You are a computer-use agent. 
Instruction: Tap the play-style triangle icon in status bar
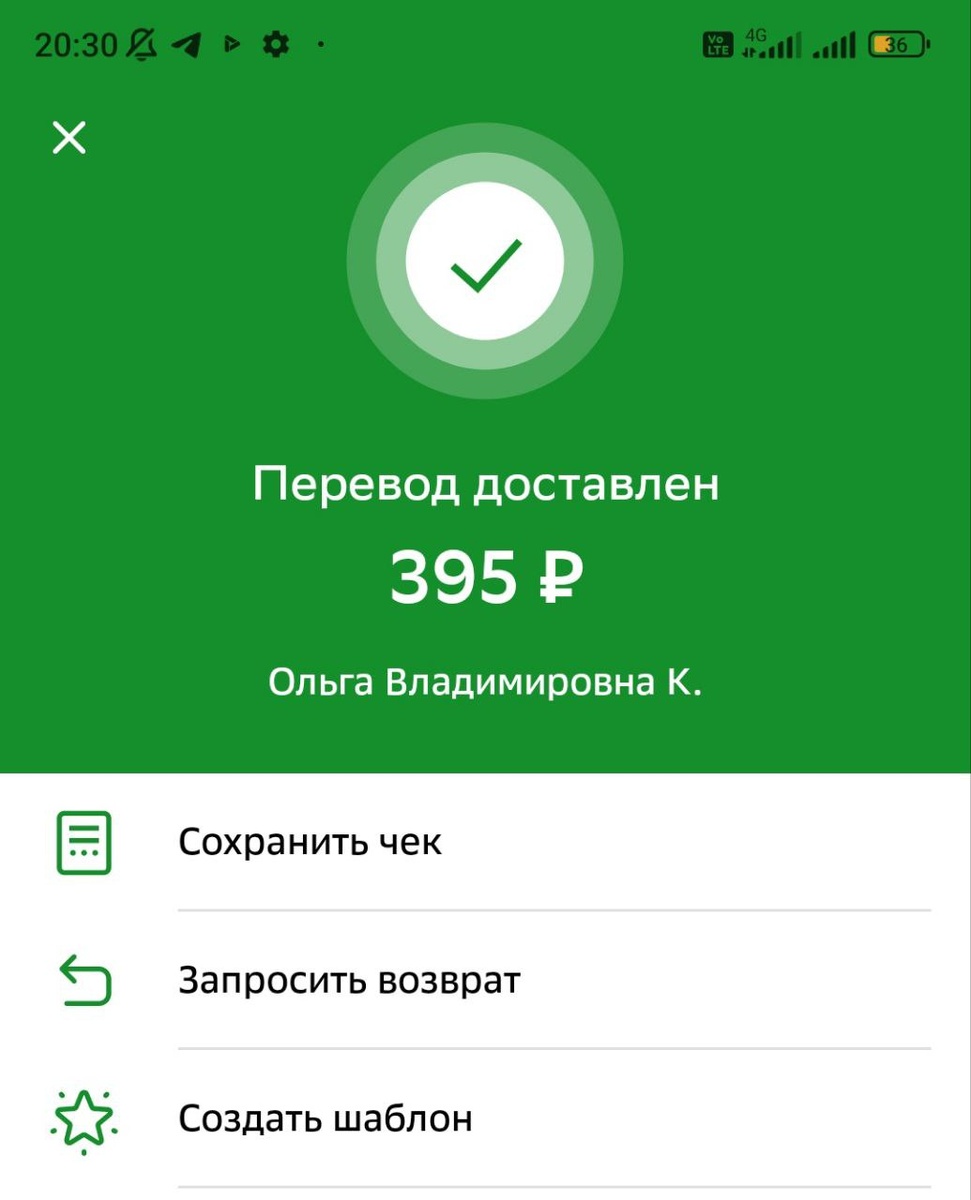(231, 42)
